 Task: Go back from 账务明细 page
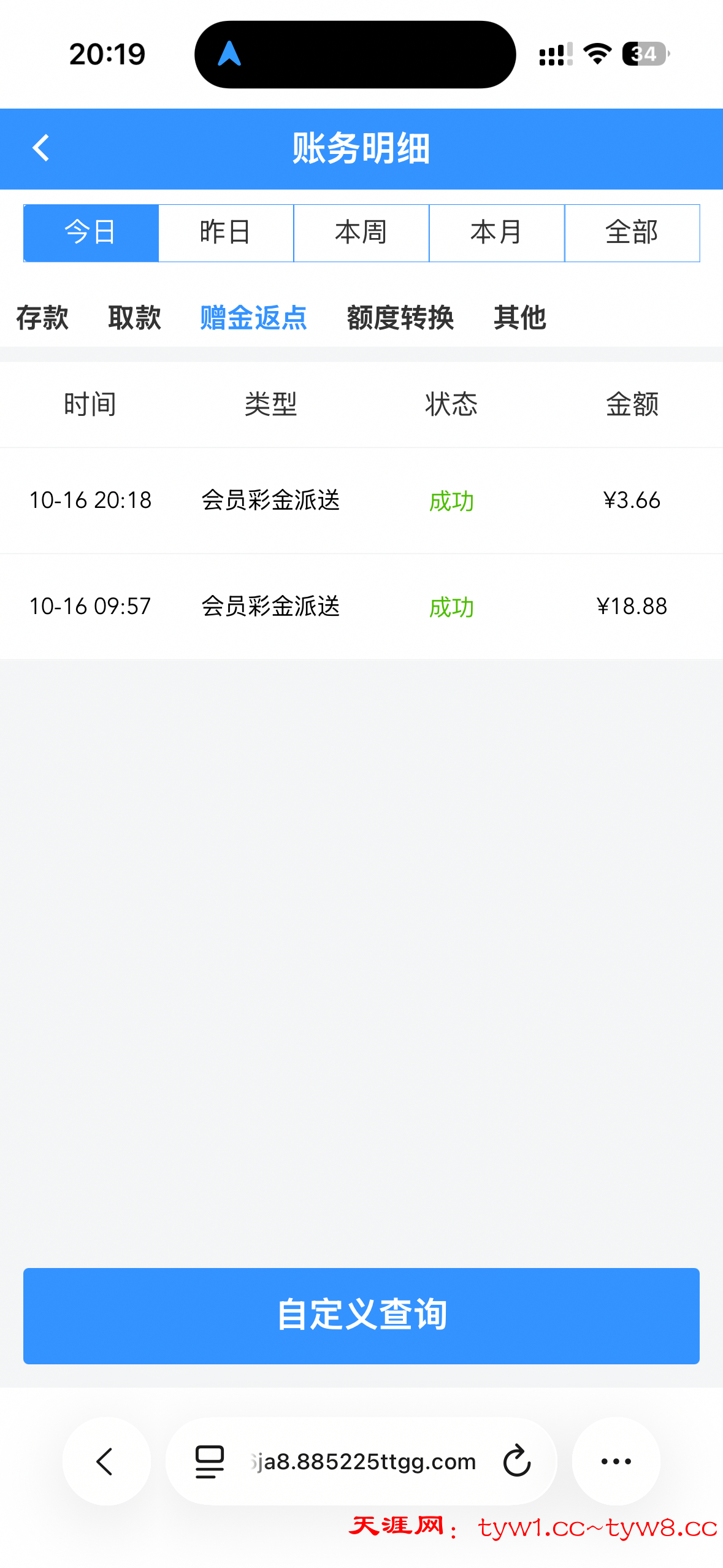[40, 148]
